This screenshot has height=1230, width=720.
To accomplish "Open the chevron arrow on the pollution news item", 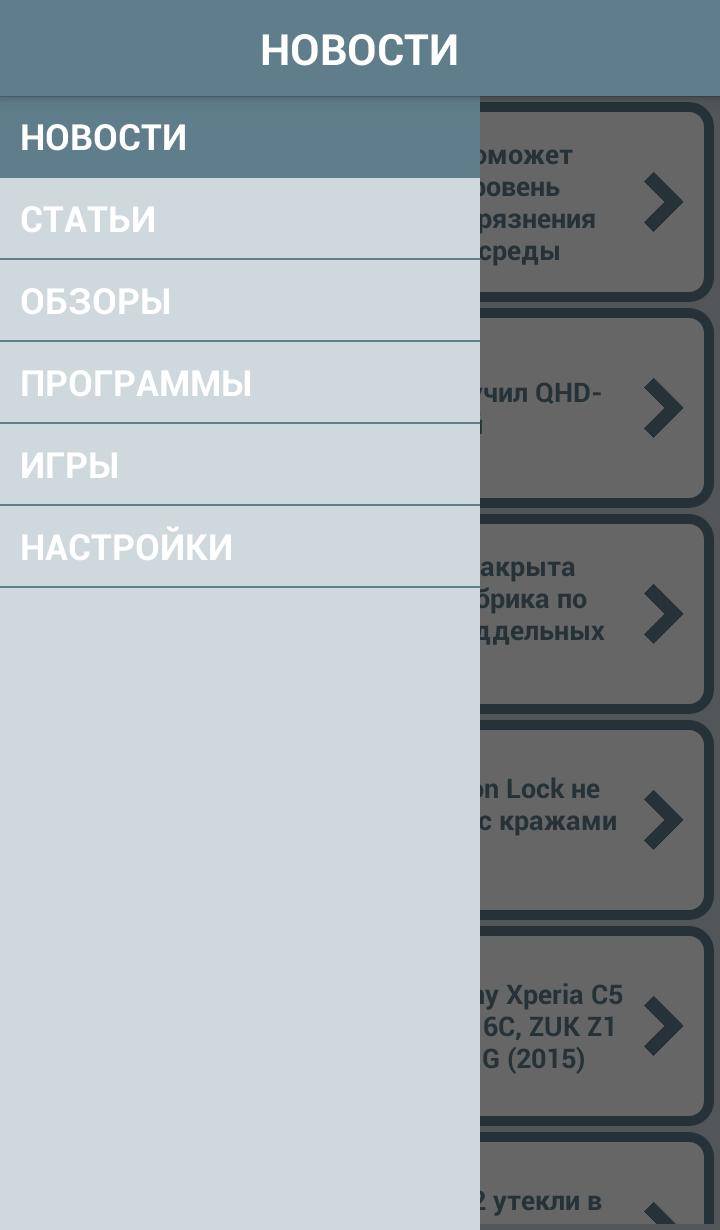I will 663,201.
